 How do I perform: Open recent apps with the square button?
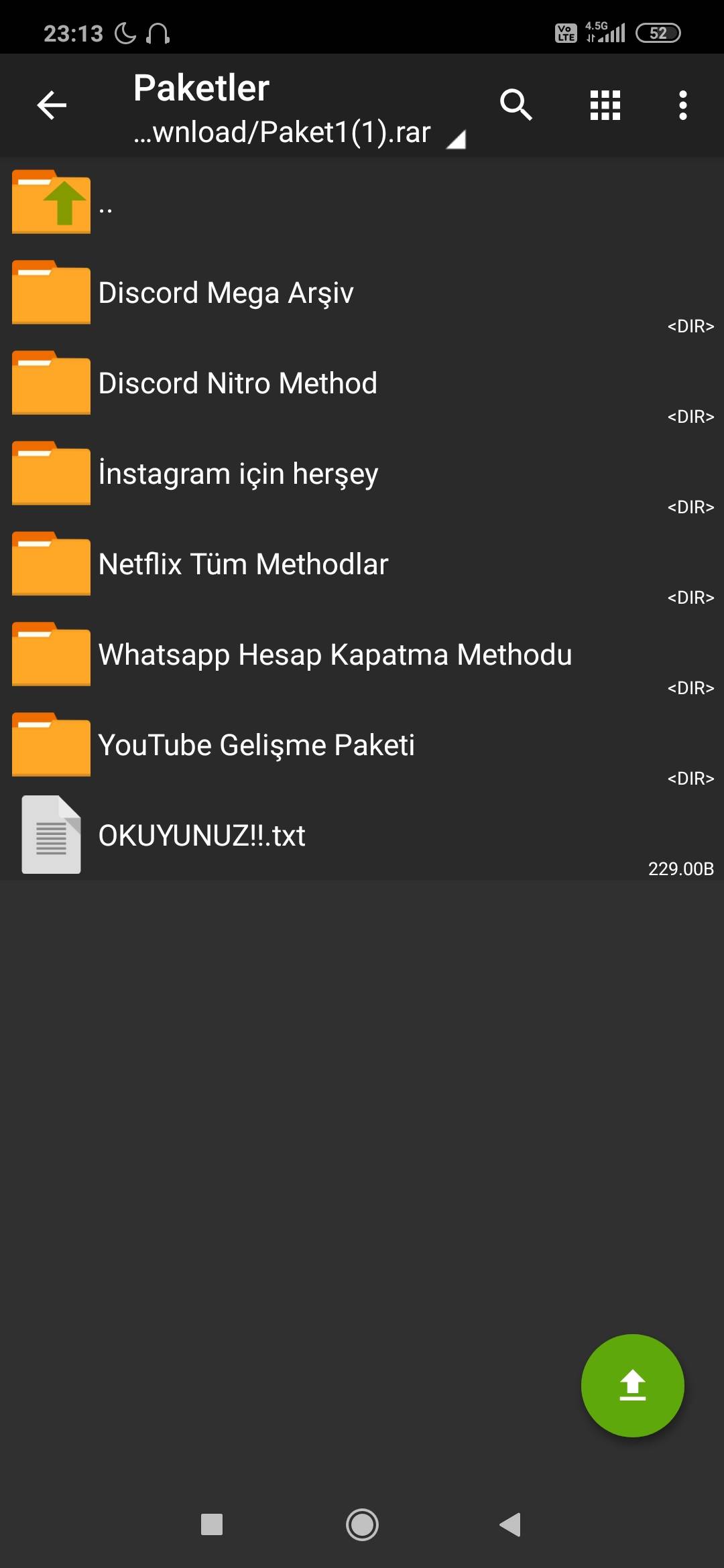[x=212, y=1524]
